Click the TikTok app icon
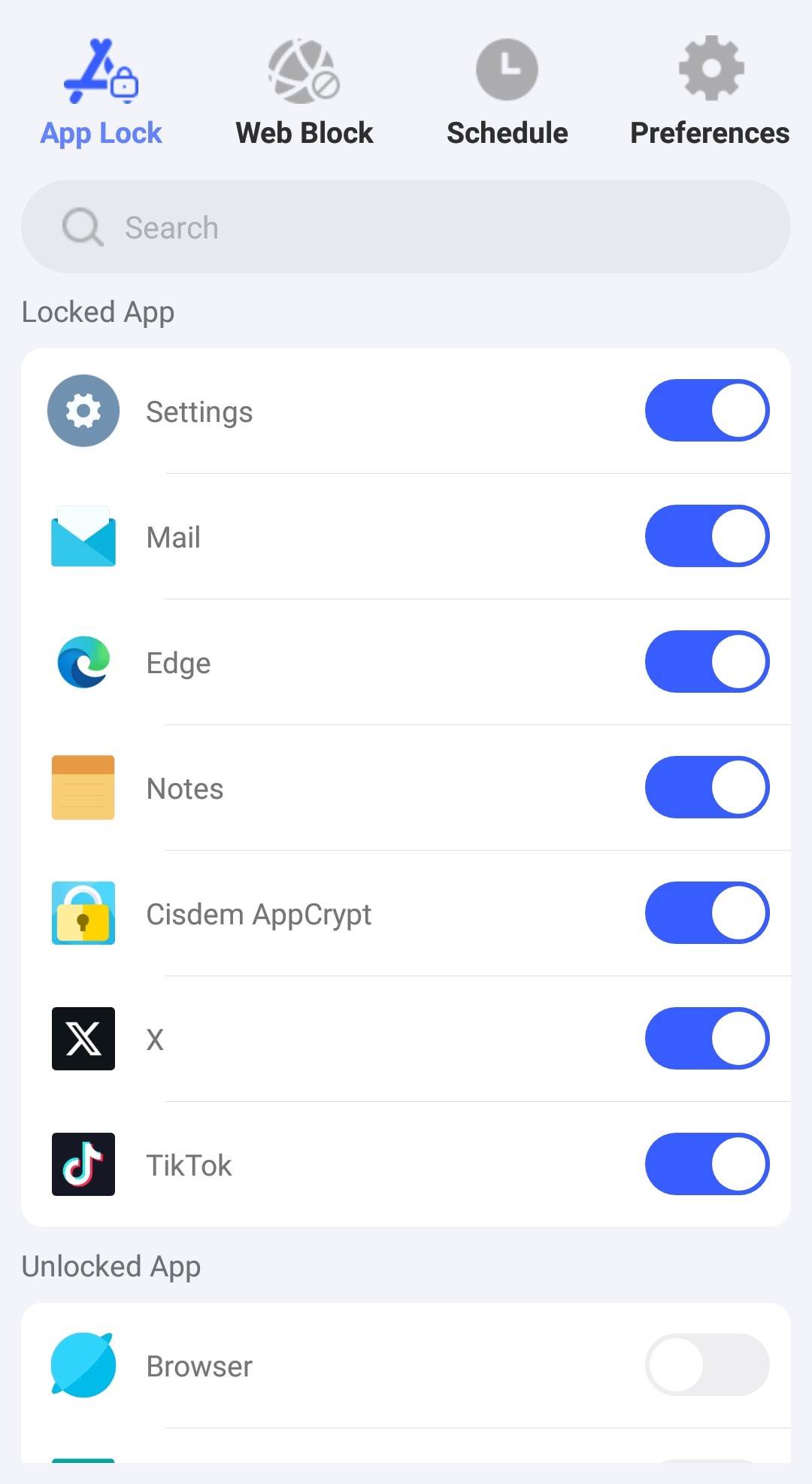Viewport: 812px width, 1484px height. (83, 1164)
